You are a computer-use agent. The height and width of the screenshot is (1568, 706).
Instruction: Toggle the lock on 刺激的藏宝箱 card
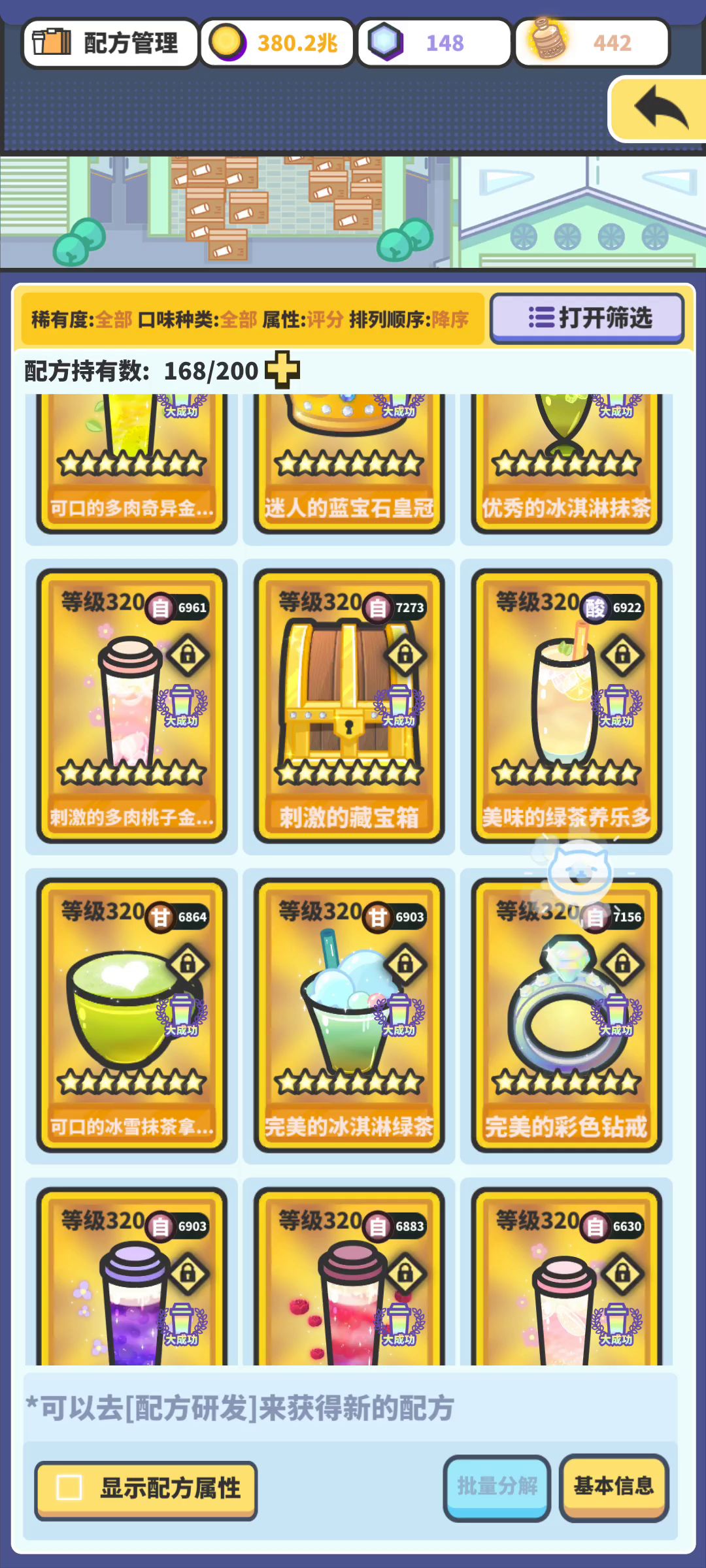(x=405, y=654)
